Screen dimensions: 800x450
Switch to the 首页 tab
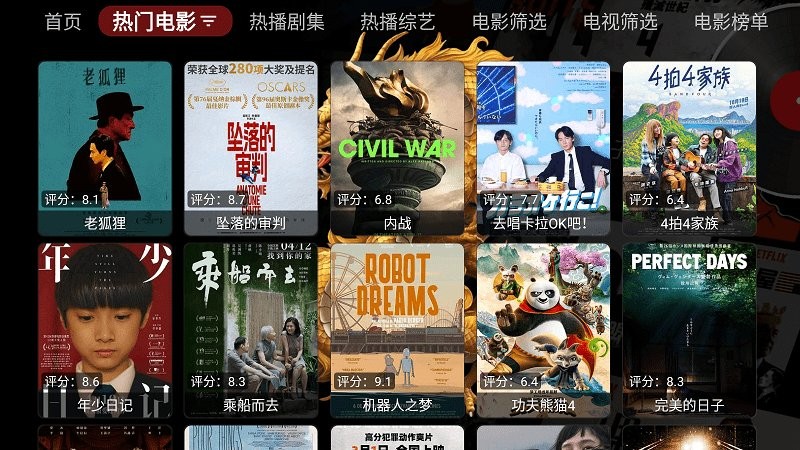click(x=63, y=22)
